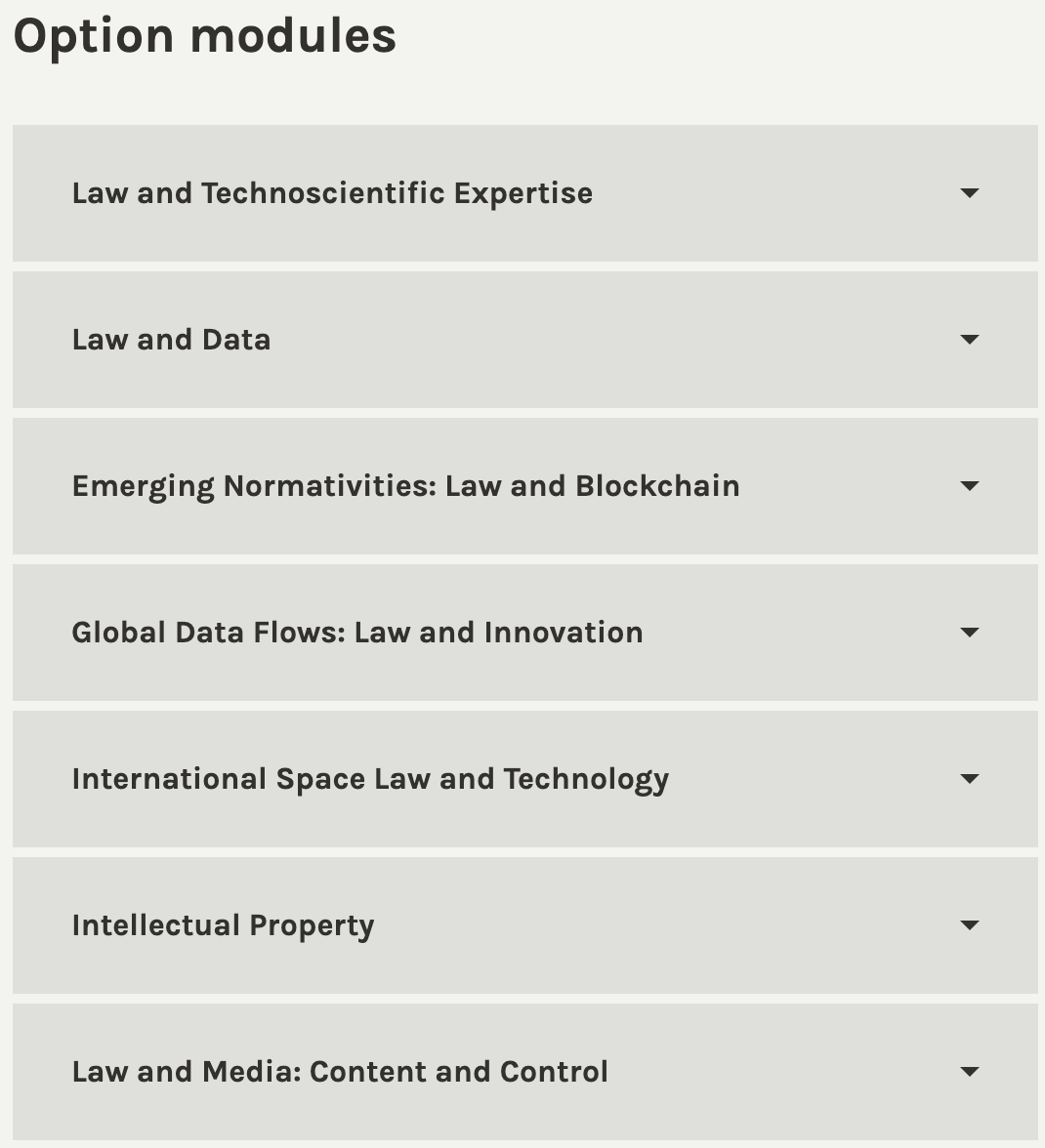Viewport: 1045px width, 1148px height.
Task: Open Law and Media: Content and Control
Action: coord(524,1072)
